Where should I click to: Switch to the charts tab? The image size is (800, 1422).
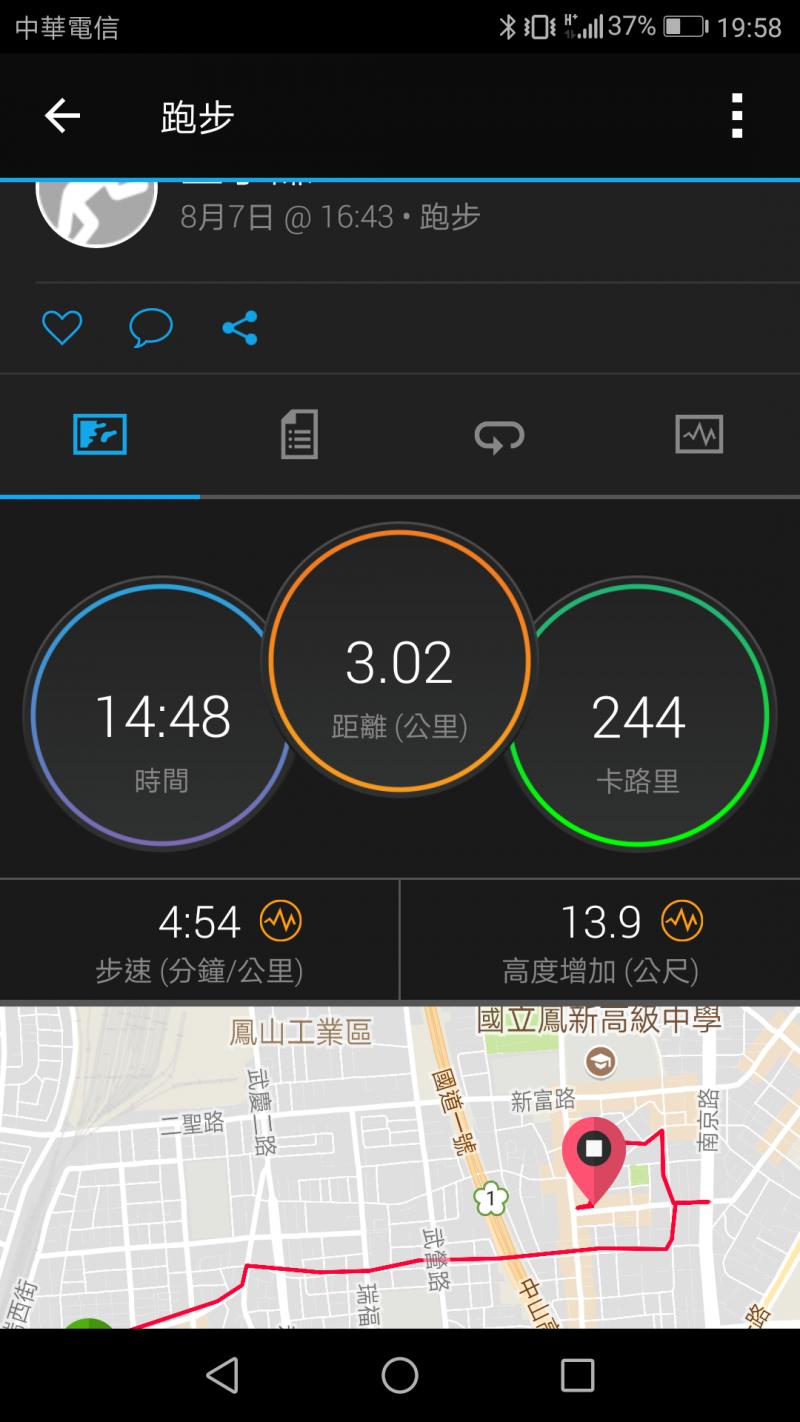click(x=699, y=436)
